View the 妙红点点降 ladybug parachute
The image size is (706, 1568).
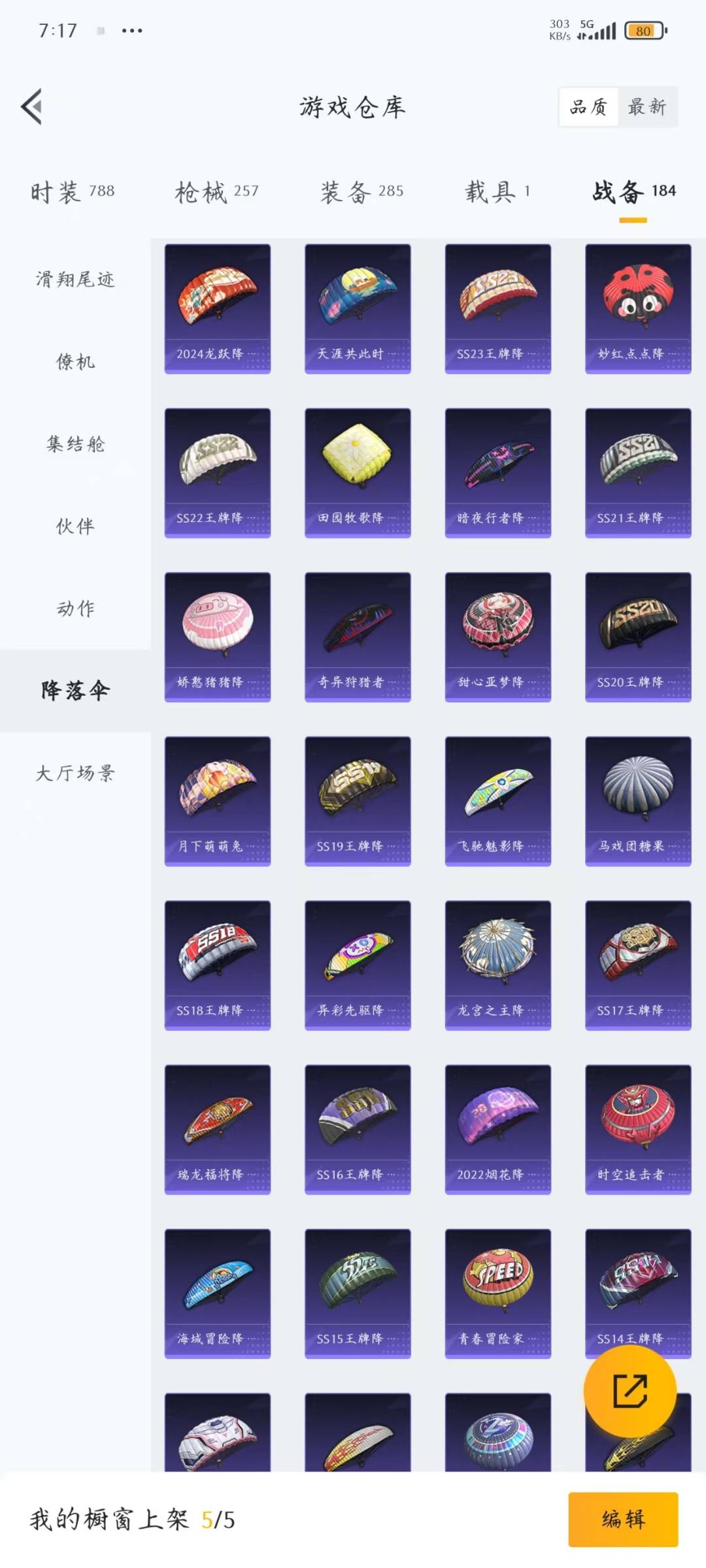(638, 308)
